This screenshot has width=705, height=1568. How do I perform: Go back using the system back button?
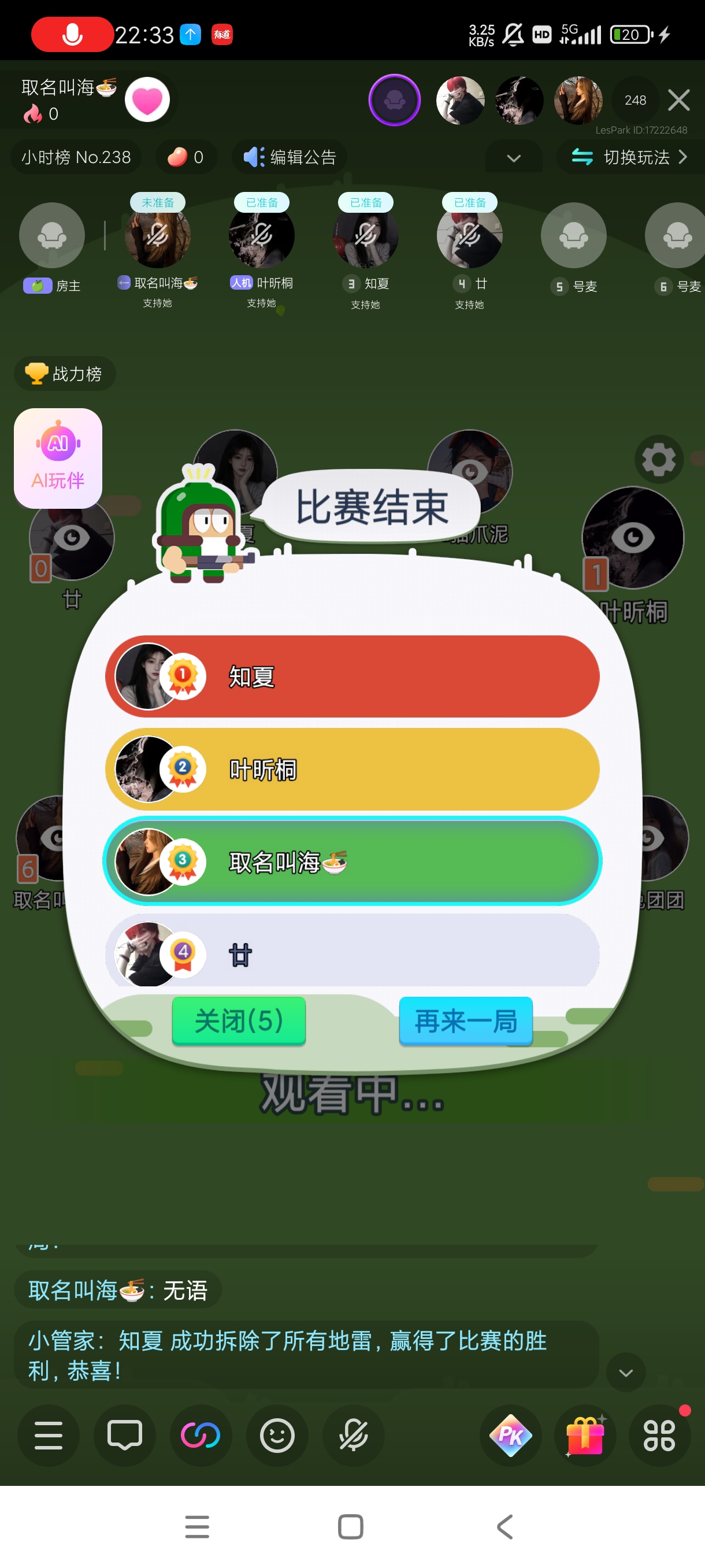506,1526
